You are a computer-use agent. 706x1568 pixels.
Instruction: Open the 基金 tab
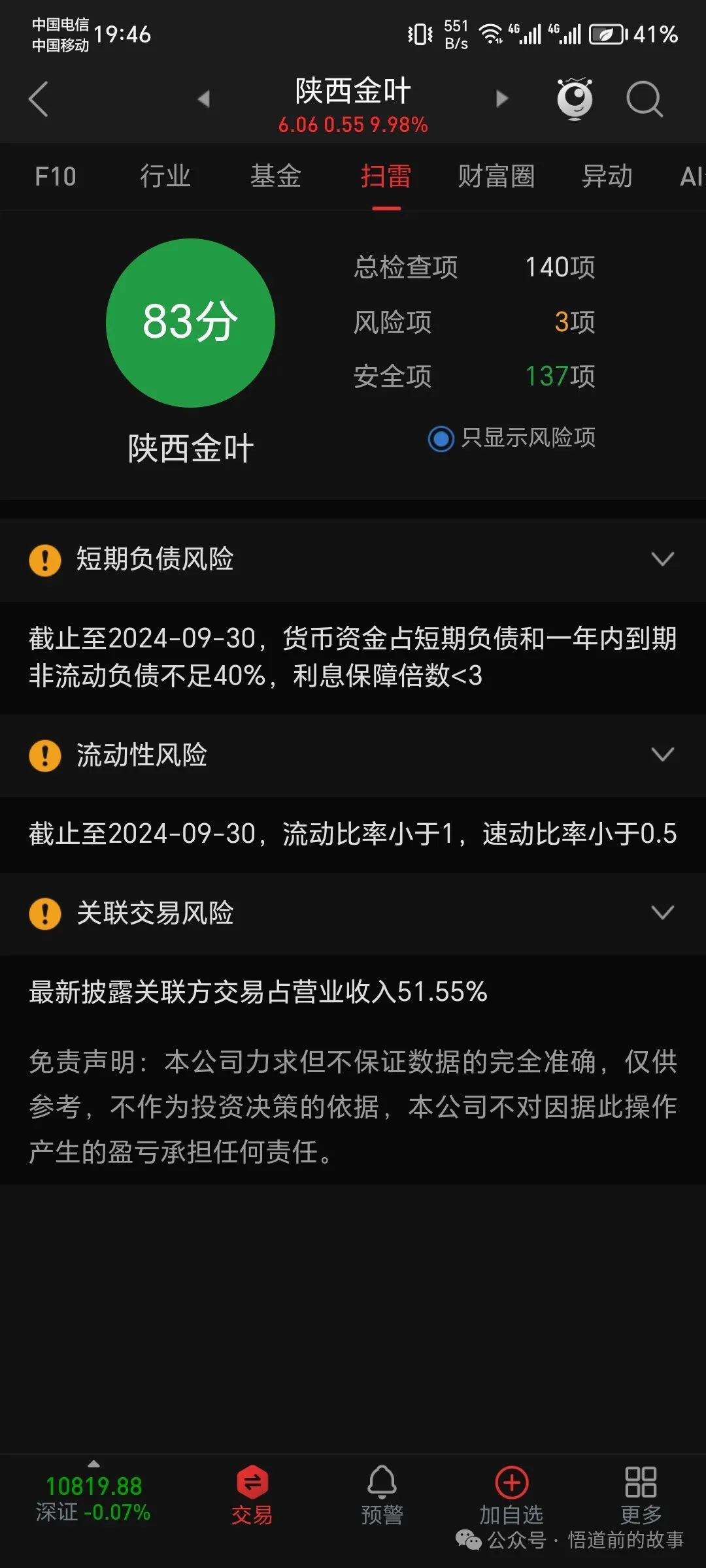tap(276, 176)
